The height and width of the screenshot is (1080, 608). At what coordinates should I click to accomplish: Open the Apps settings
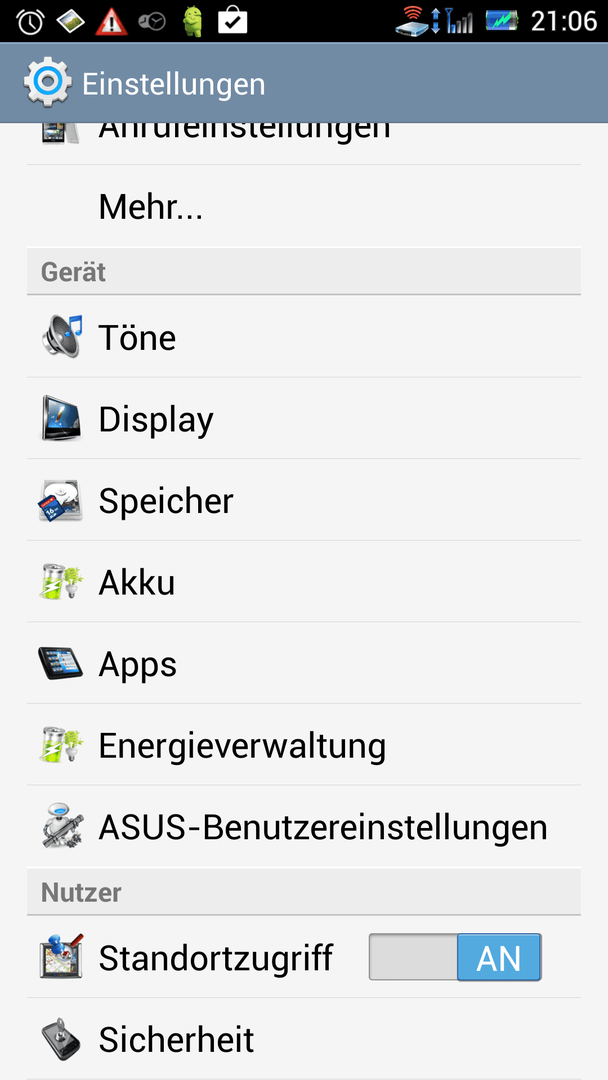[304, 663]
